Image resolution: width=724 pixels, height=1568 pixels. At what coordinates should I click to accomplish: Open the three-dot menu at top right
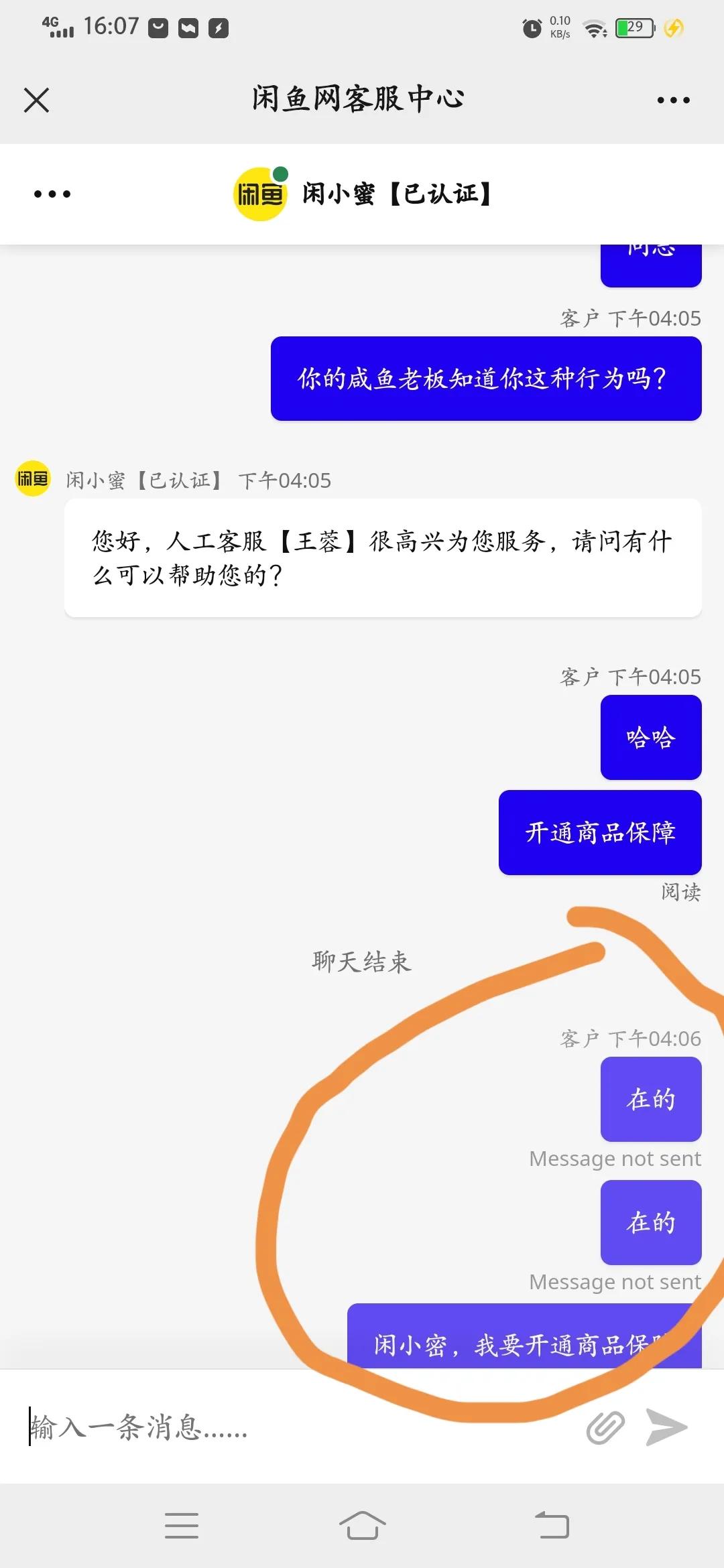click(672, 99)
